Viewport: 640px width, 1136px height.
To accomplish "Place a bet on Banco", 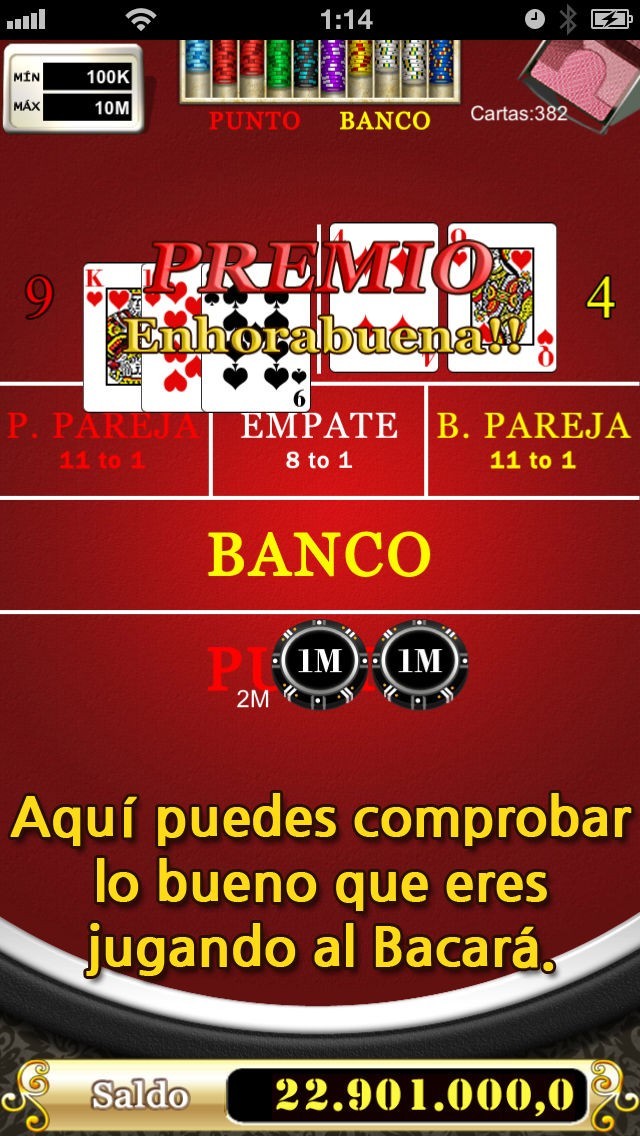I will [x=320, y=554].
